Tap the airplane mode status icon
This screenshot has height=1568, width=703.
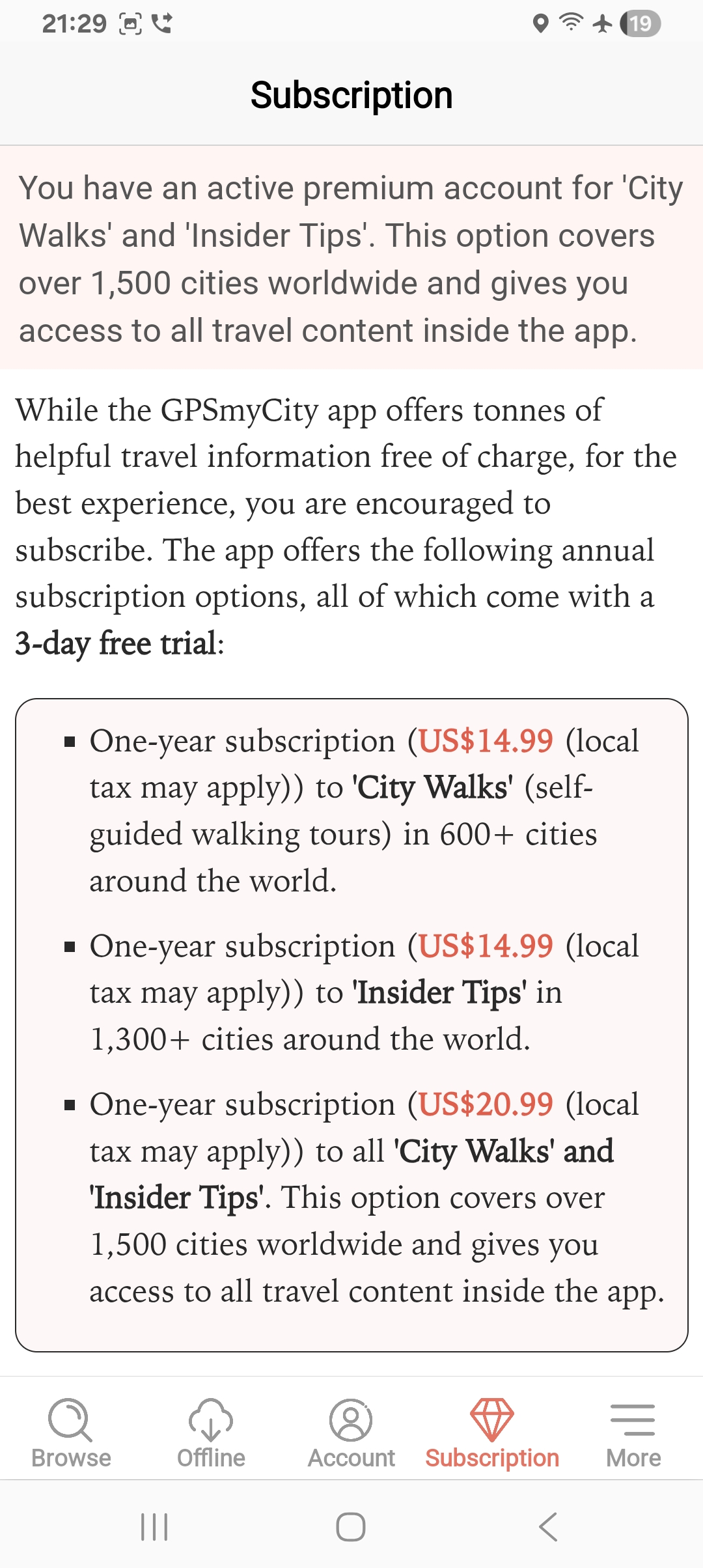coord(602,23)
